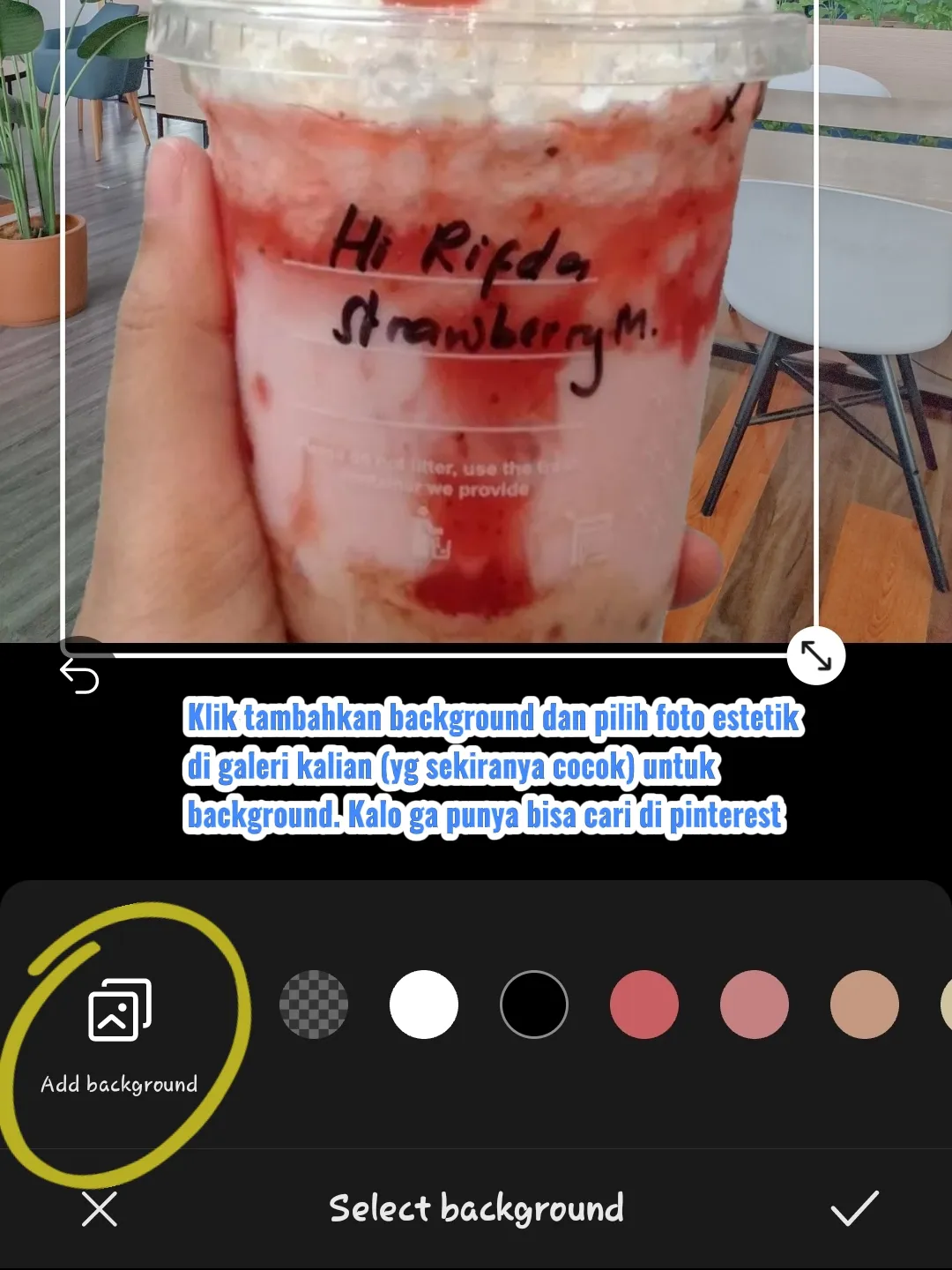Select the transparent checkered background

point(314,1005)
